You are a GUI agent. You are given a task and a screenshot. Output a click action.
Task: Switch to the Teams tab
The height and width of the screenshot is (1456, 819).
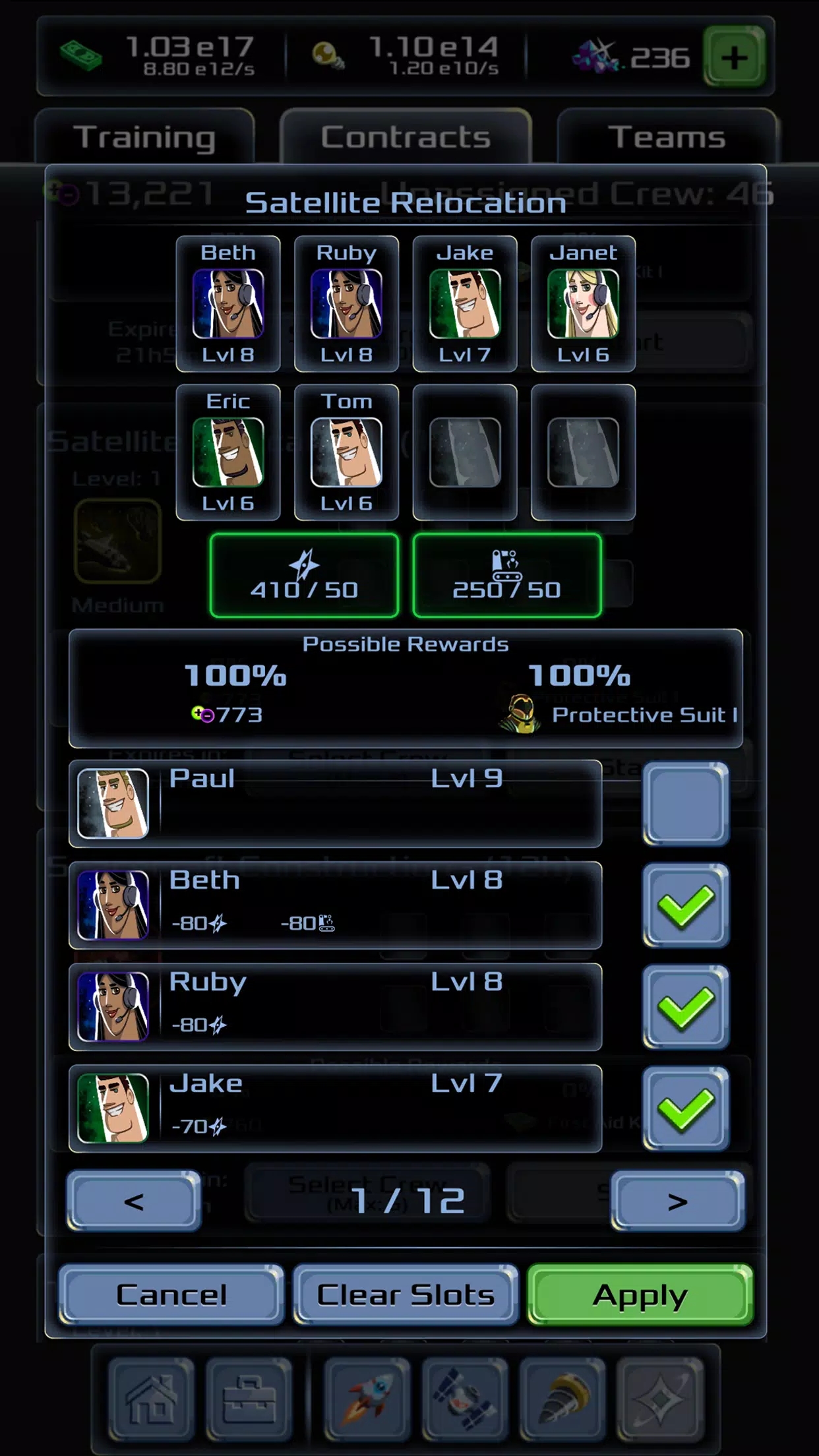pyautogui.click(x=666, y=137)
